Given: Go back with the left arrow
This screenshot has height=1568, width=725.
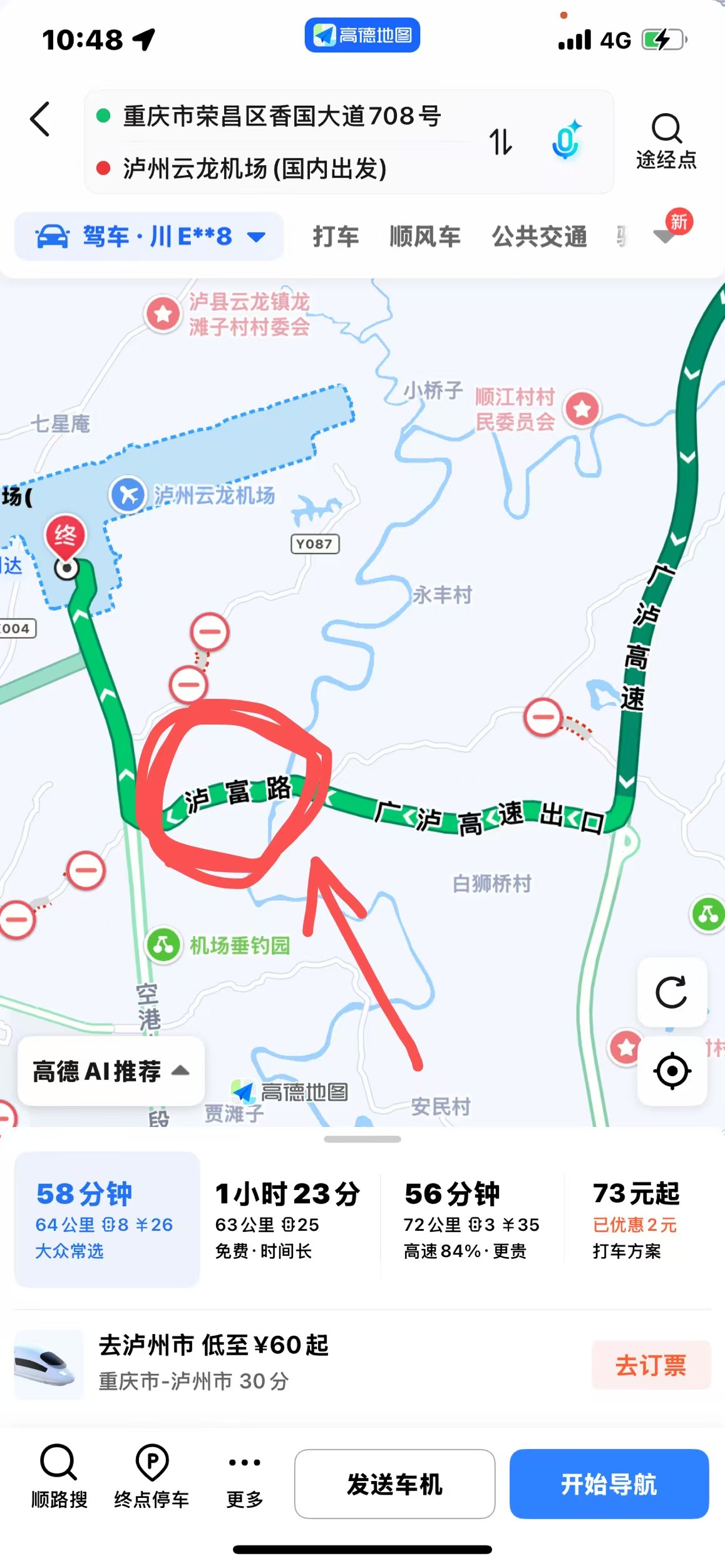Looking at the screenshot, I should point(40,119).
